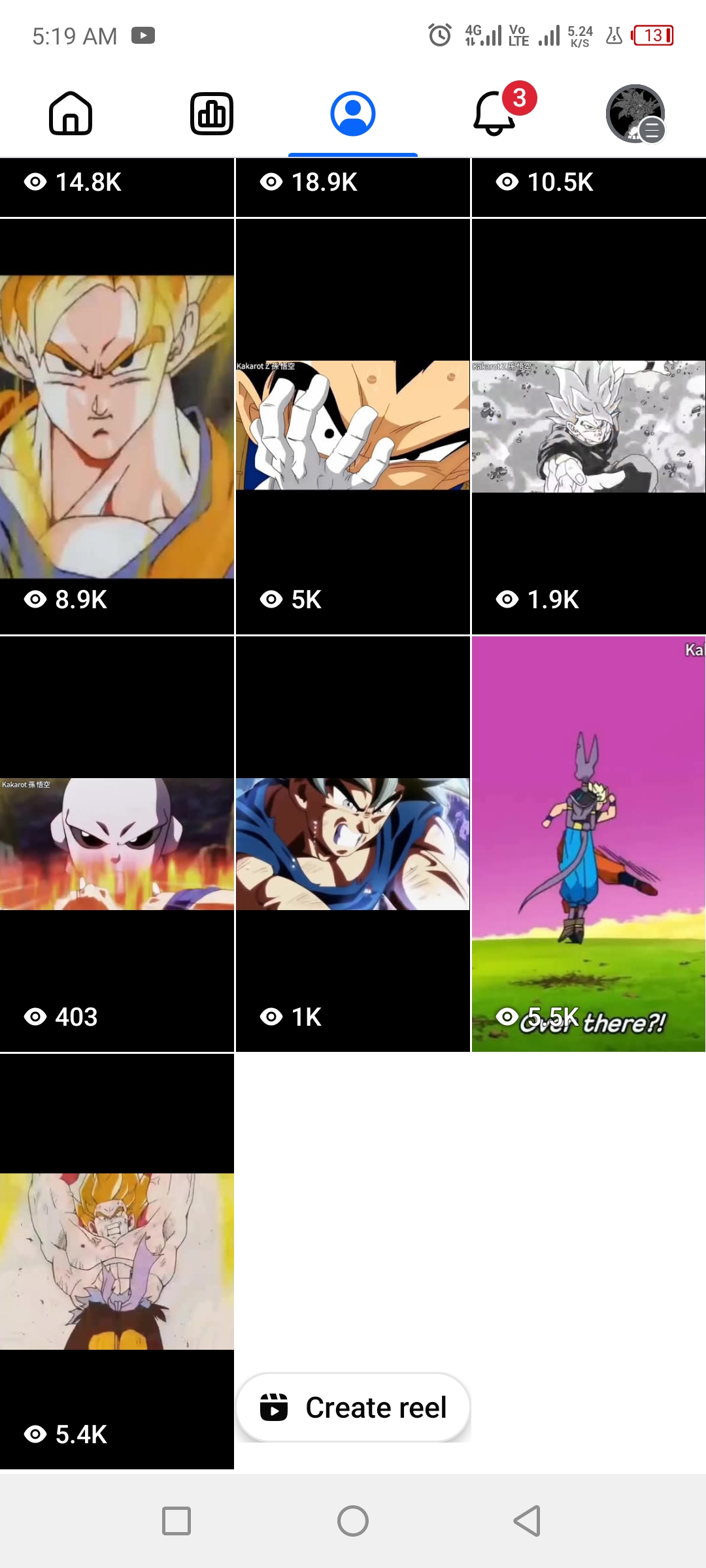The width and height of the screenshot is (706, 1568).
Task: Play the reel with 8.9K views
Action: click(117, 426)
